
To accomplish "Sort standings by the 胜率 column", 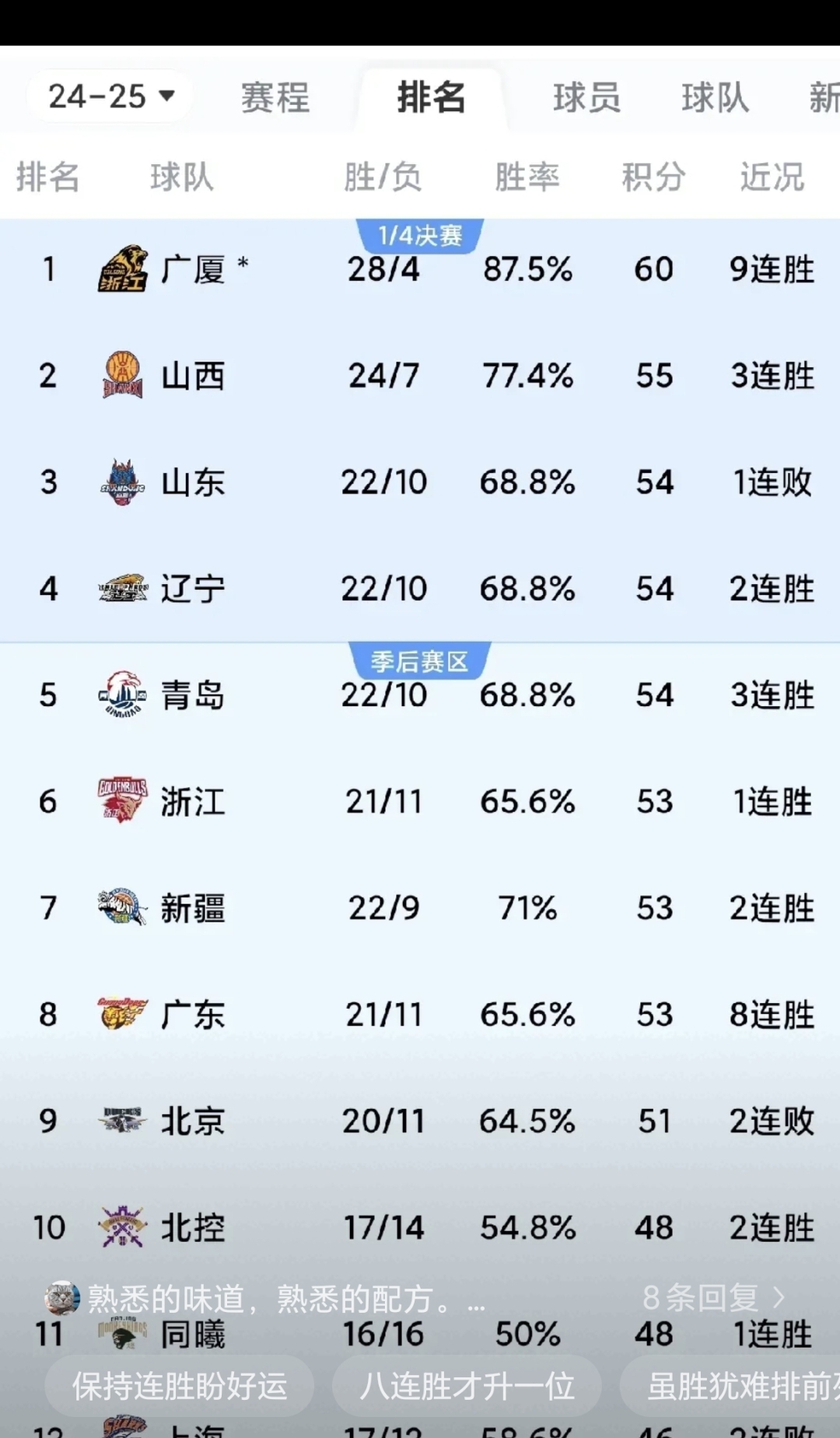I will pyautogui.click(x=527, y=176).
